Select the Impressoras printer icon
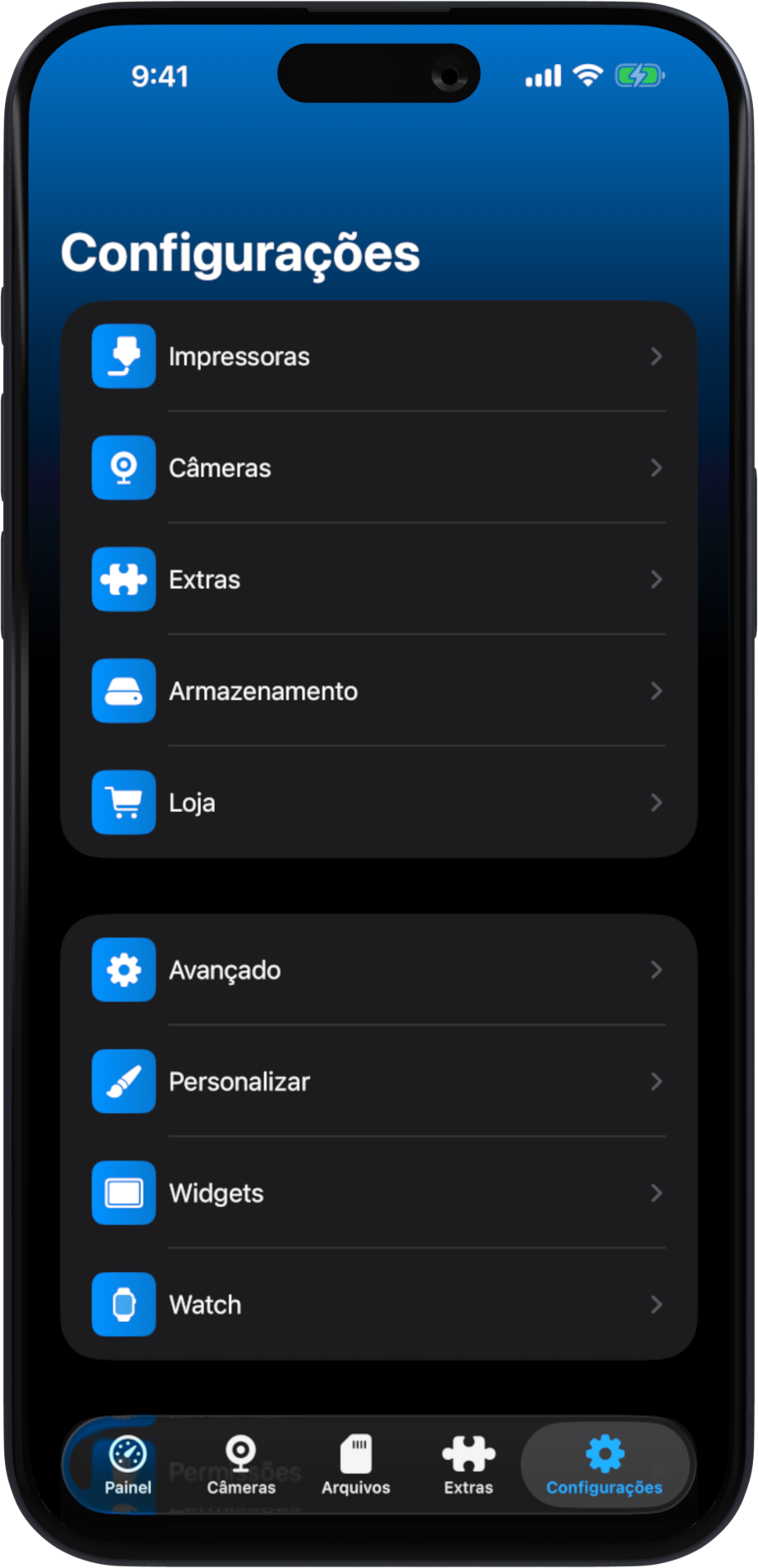758x1568 pixels. [123, 357]
